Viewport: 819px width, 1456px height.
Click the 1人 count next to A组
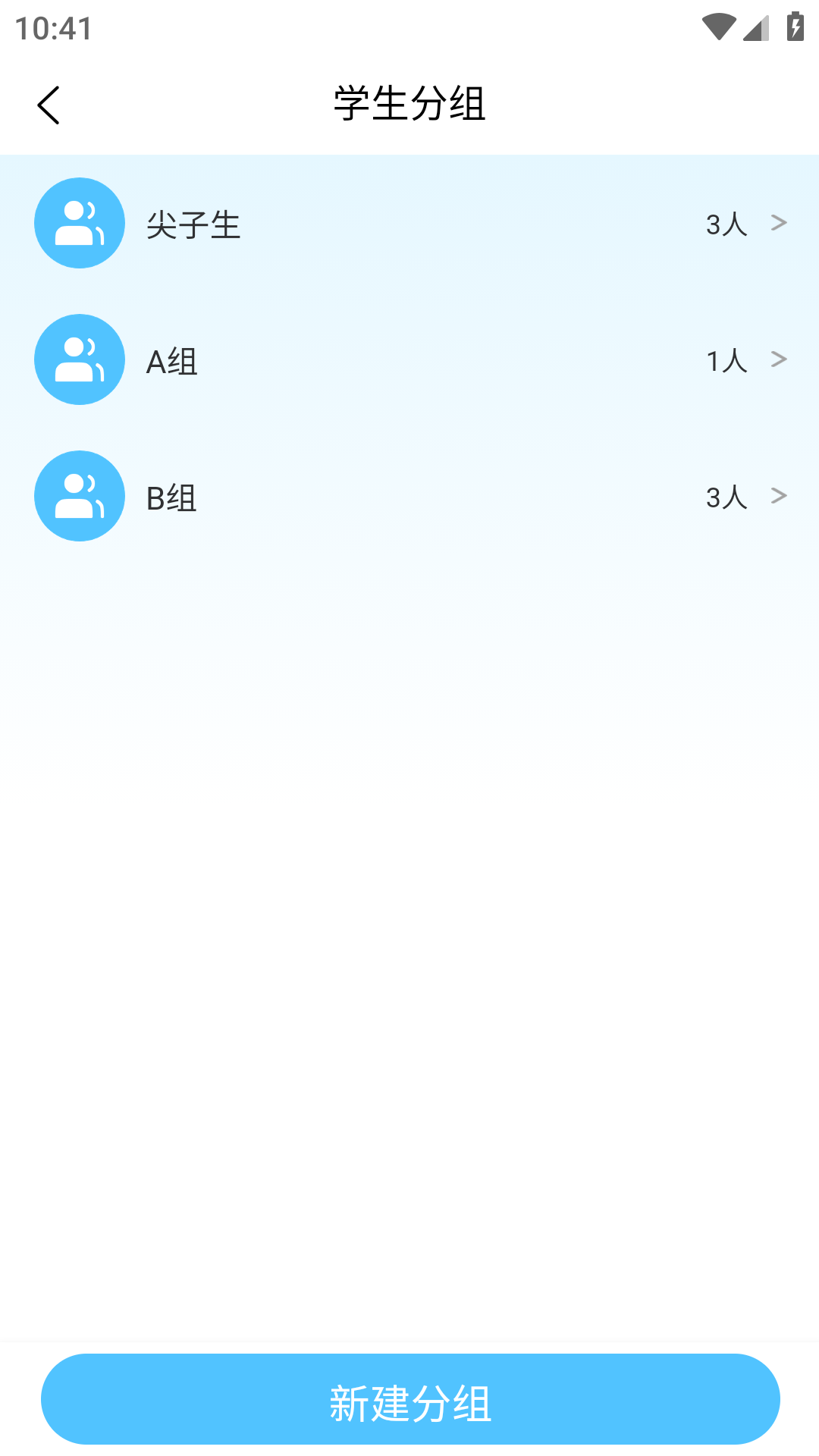pyautogui.click(x=726, y=359)
